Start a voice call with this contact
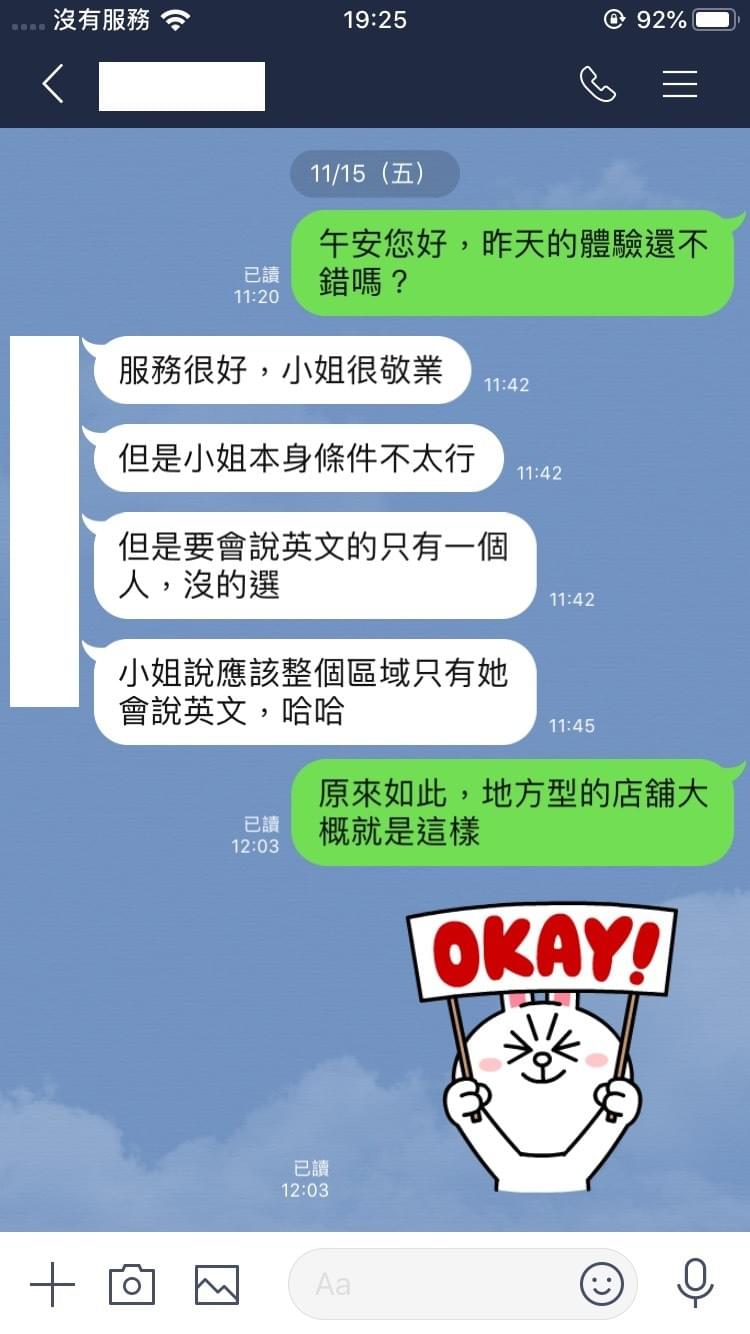 tap(597, 85)
